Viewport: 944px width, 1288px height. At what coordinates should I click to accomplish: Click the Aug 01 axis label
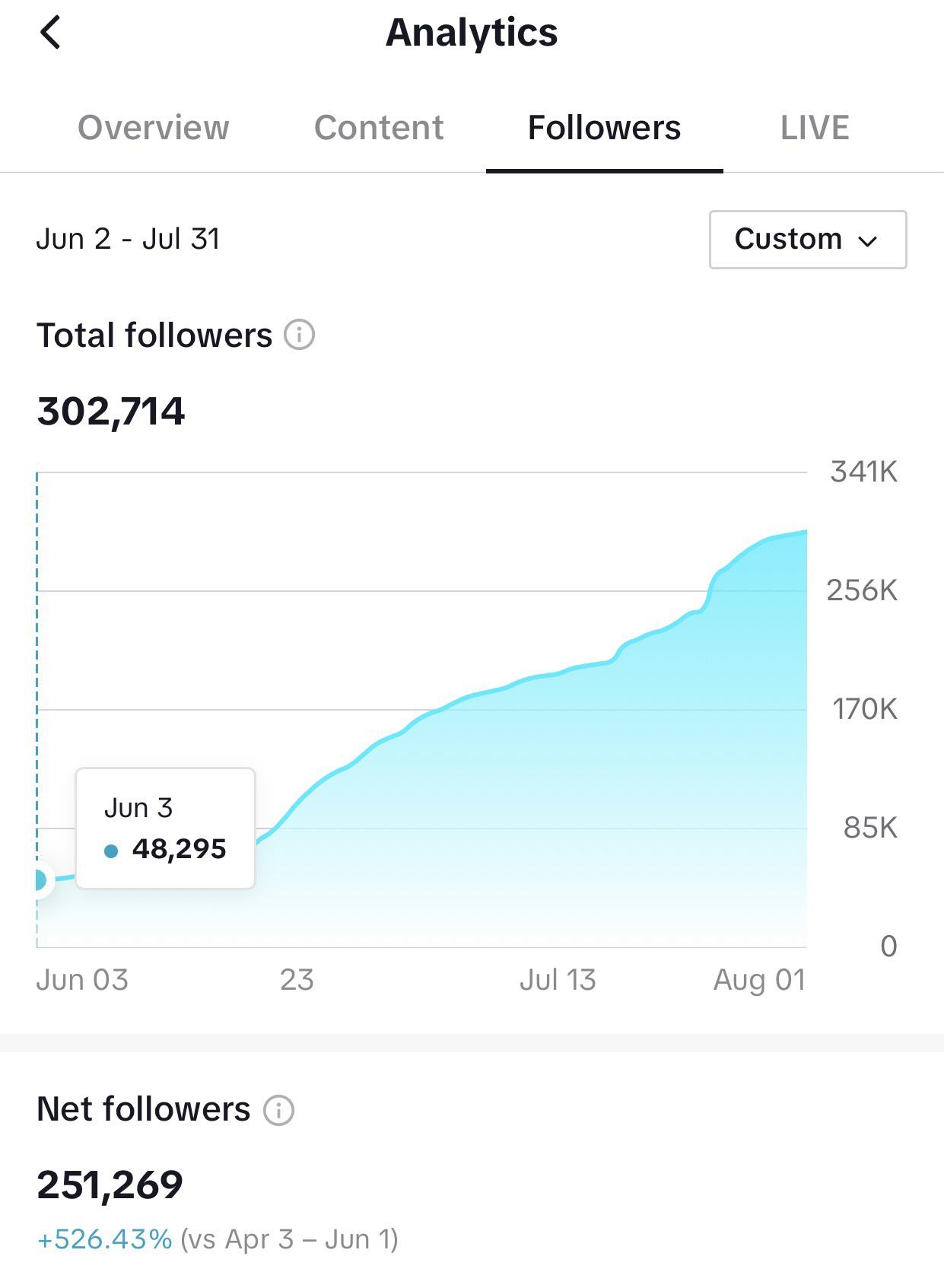coord(760,980)
